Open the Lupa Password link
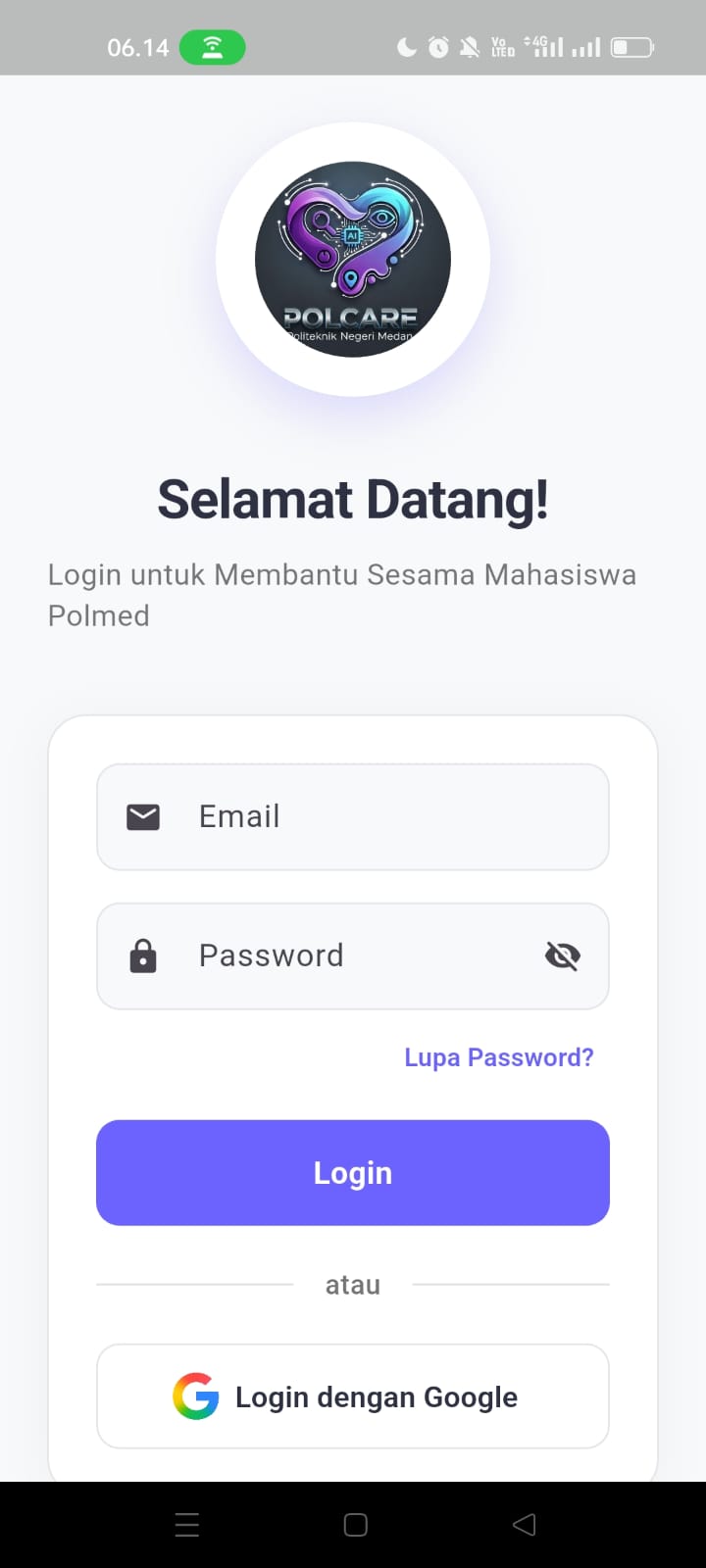Screen dimensions: 706x1568 (499, 1056)
